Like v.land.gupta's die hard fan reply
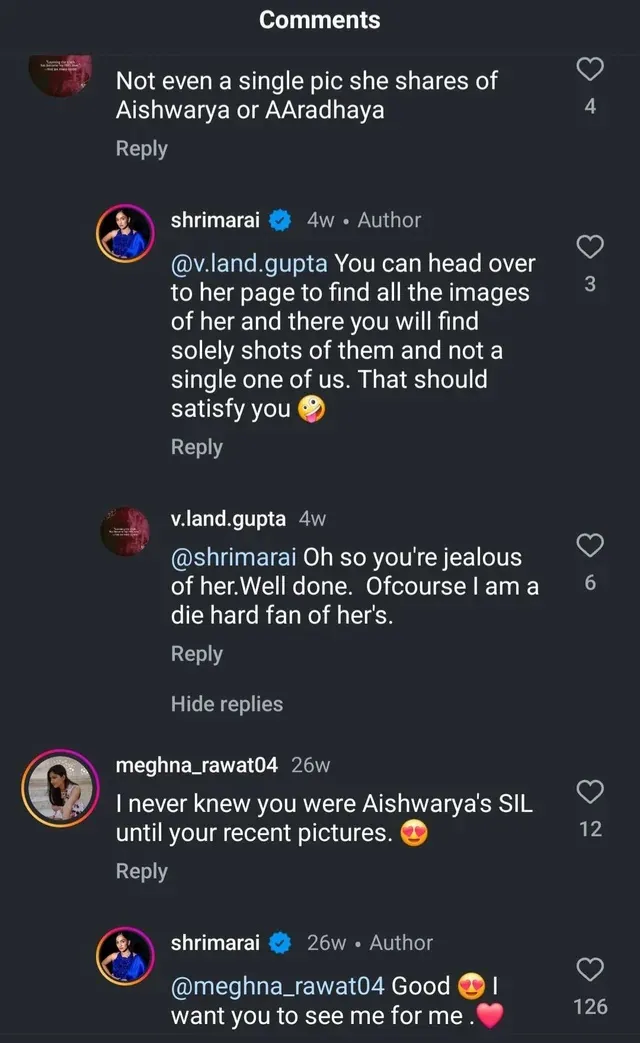 [x=591, y=545]
